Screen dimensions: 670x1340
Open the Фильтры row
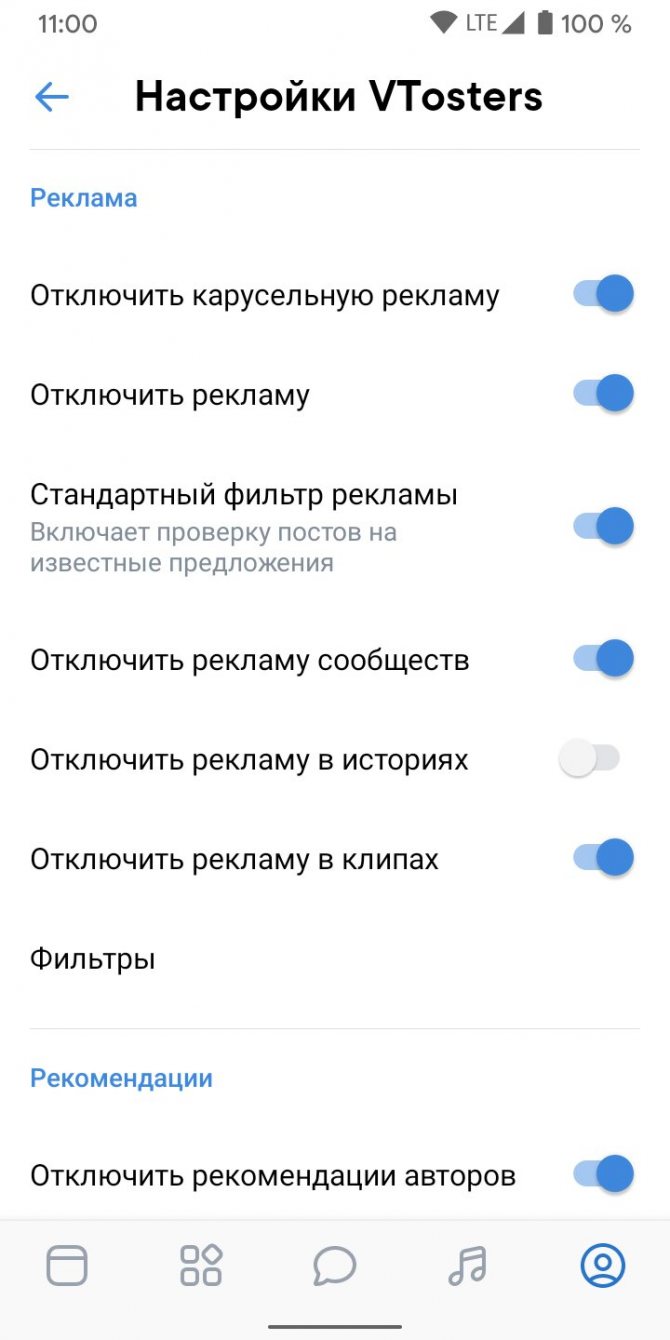pyautogui.click(x=335, y=960)
